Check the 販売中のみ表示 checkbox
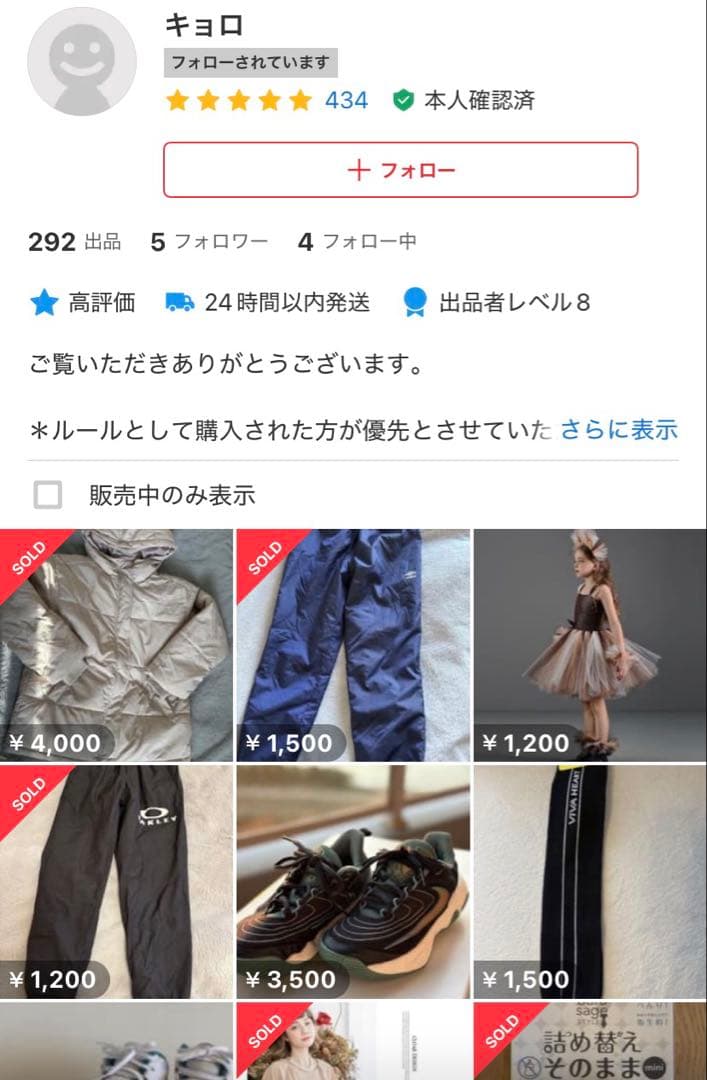Screen dimensions: 707x1080 coord(48,494)
